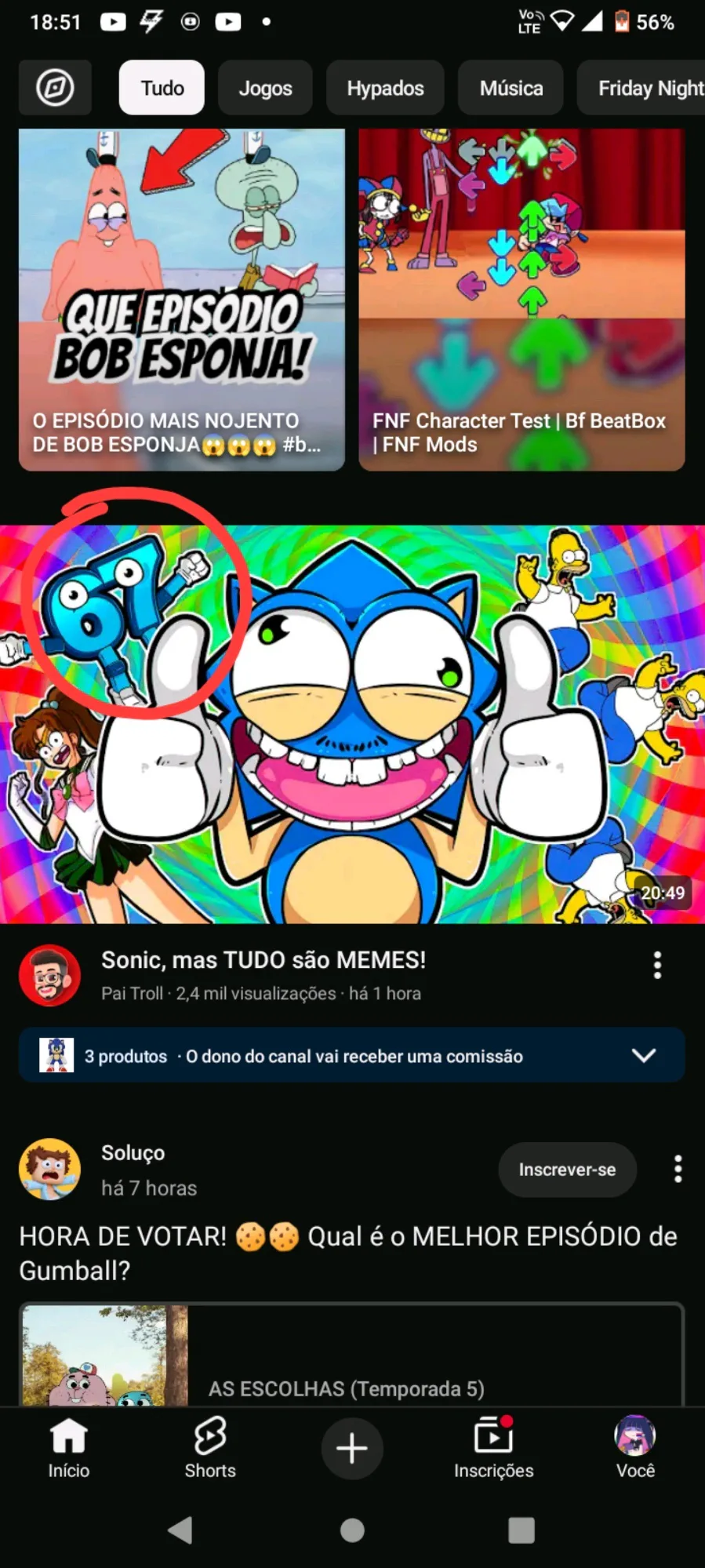Tap the plus create button
This screenshot has width=705, height=1568.
[x=352, y=1448]
